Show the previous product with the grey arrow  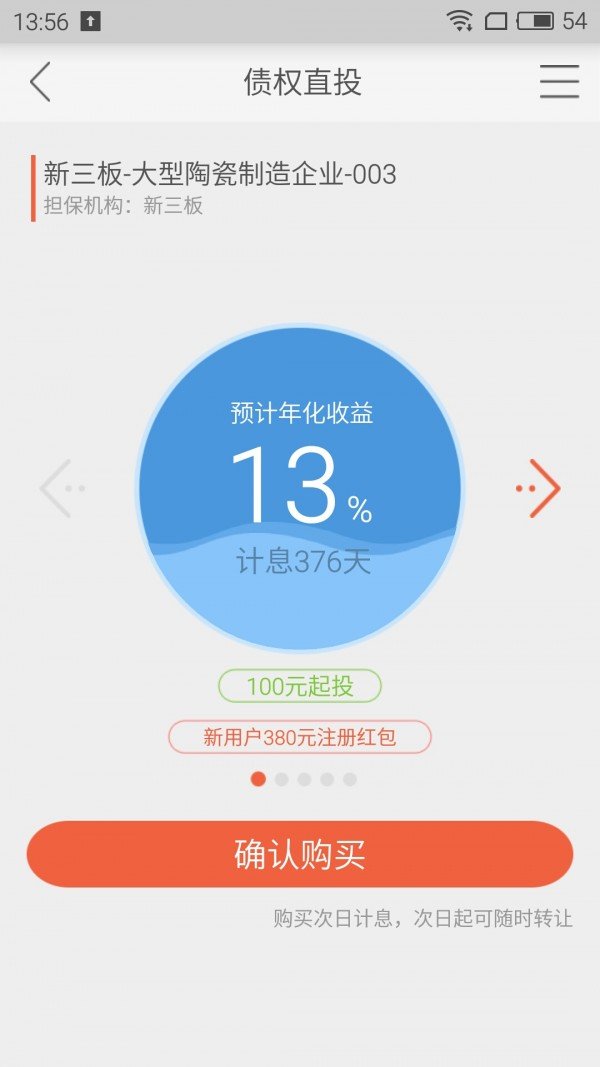(x=62, y=488)
